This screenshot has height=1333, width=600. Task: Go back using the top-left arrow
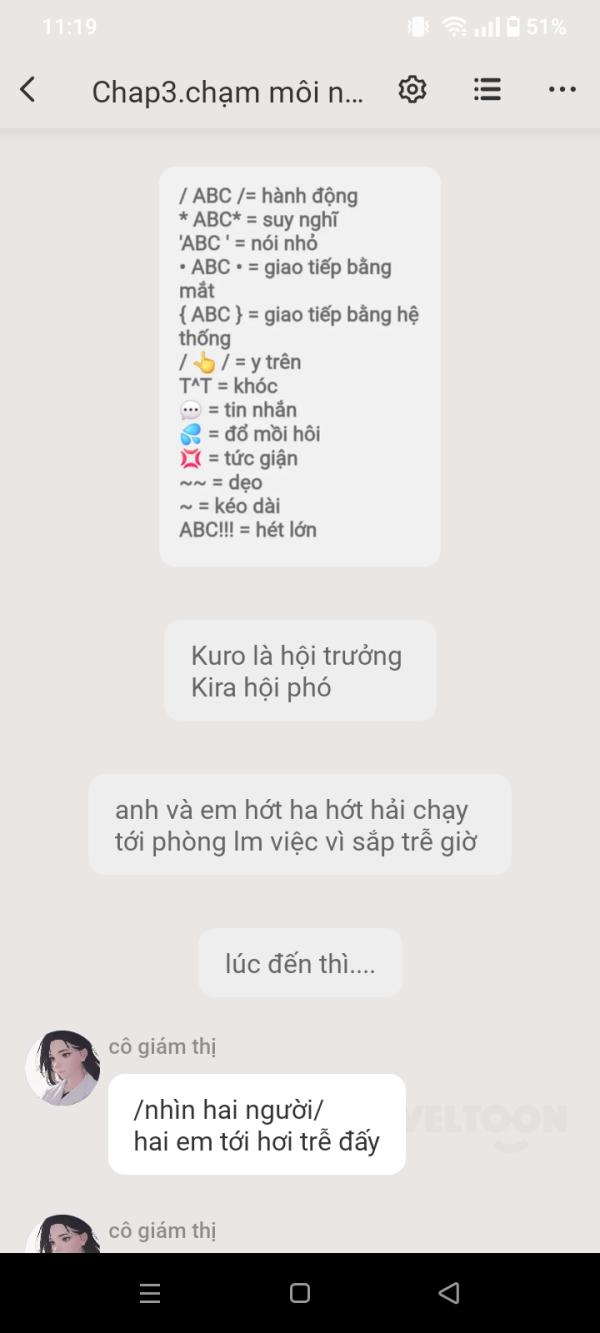pos(27,90)
